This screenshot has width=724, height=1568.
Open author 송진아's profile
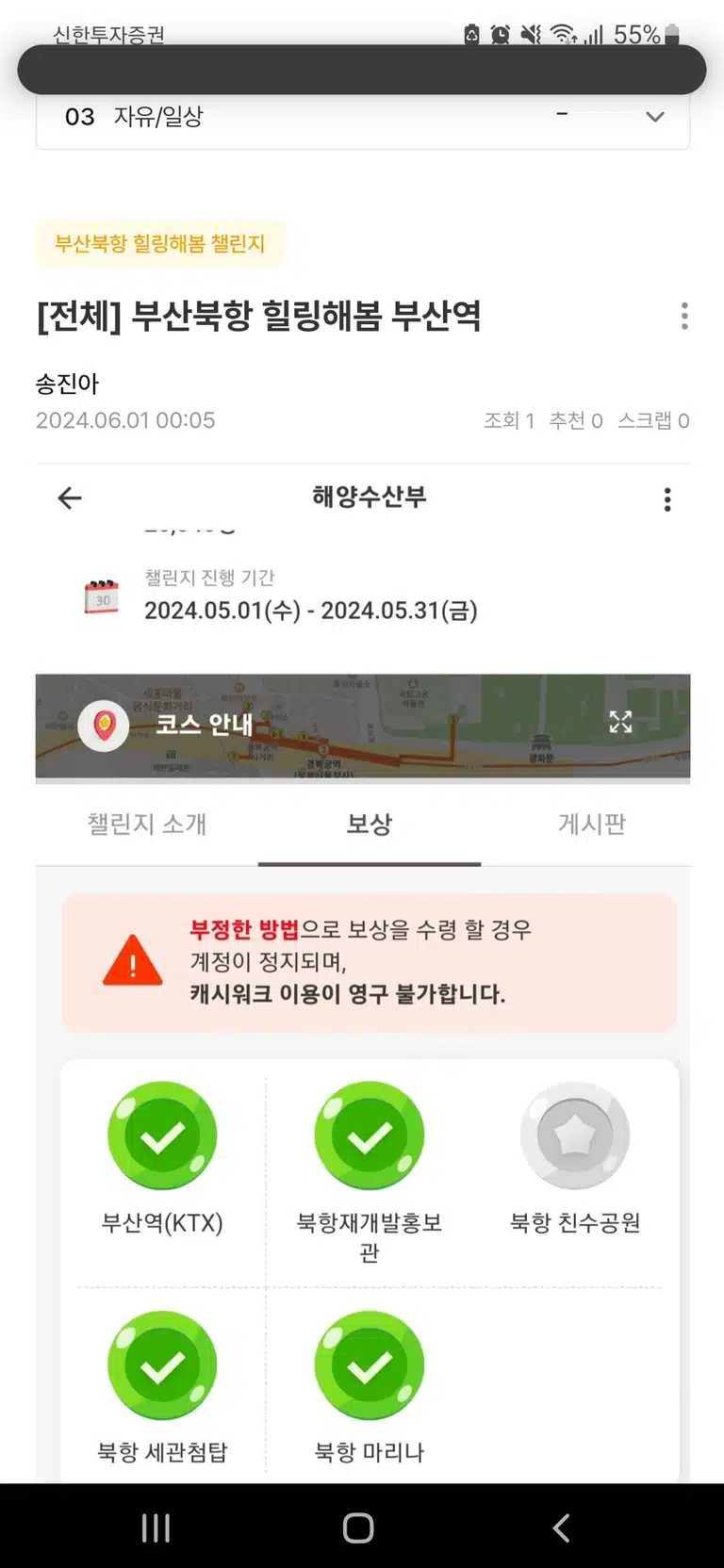pos(67,384)
